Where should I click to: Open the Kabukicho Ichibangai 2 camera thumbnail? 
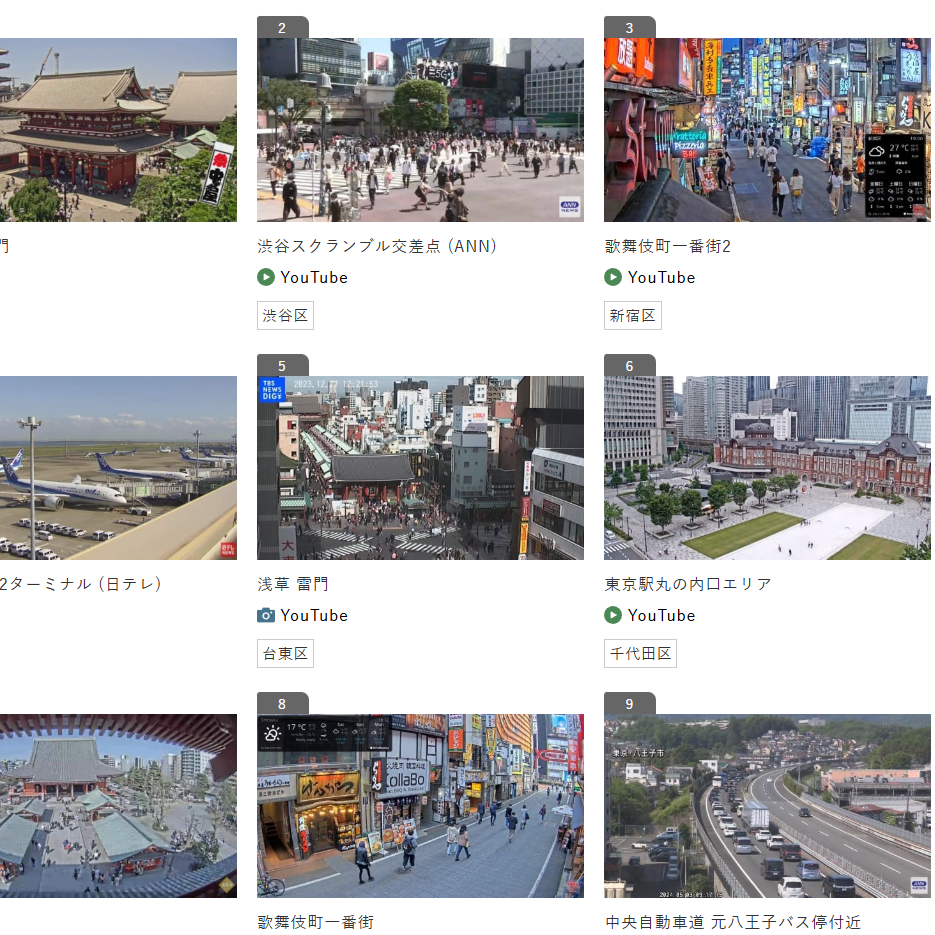[x=767, y=130]
